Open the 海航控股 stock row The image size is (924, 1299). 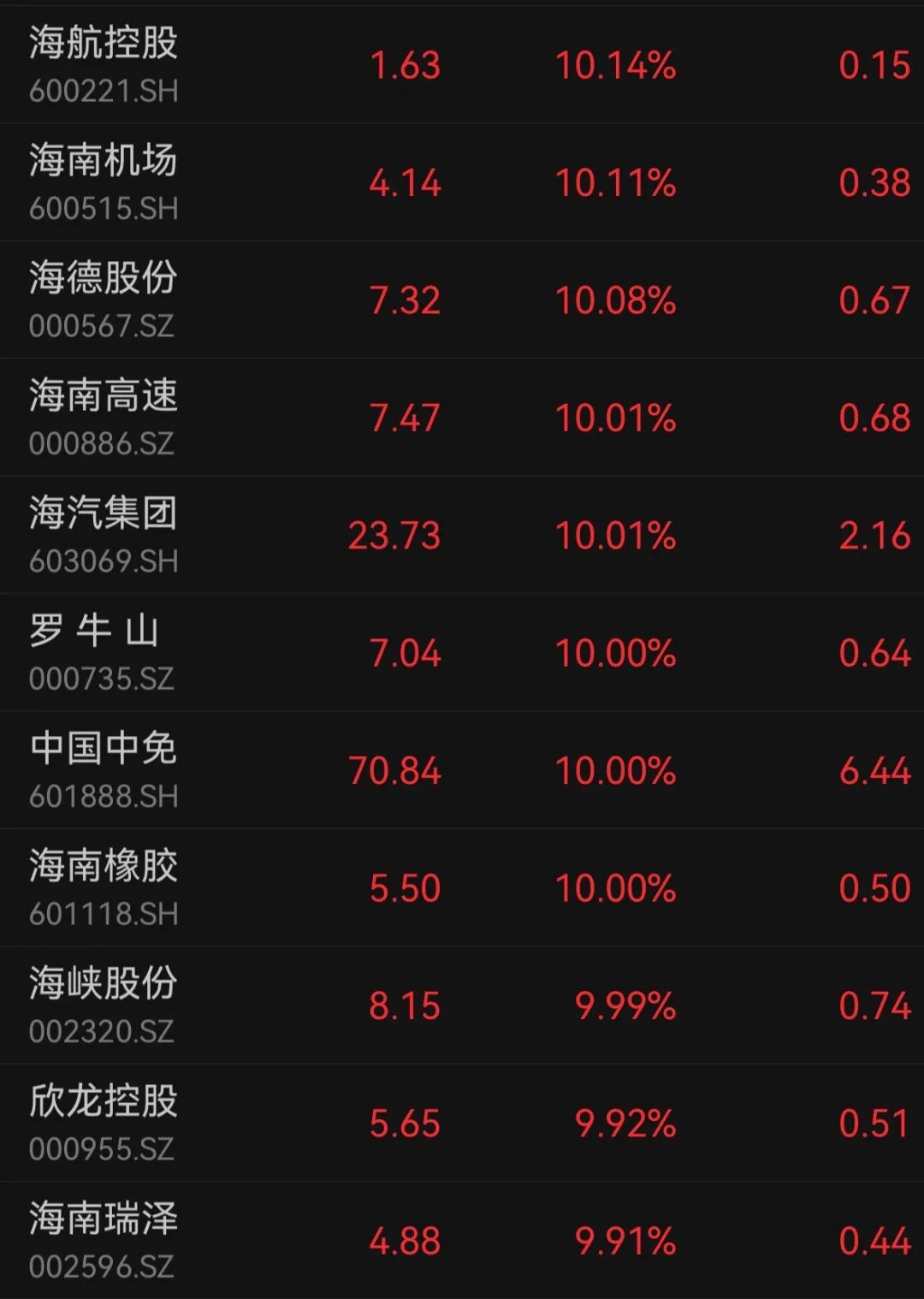click(x=104, y=65)
